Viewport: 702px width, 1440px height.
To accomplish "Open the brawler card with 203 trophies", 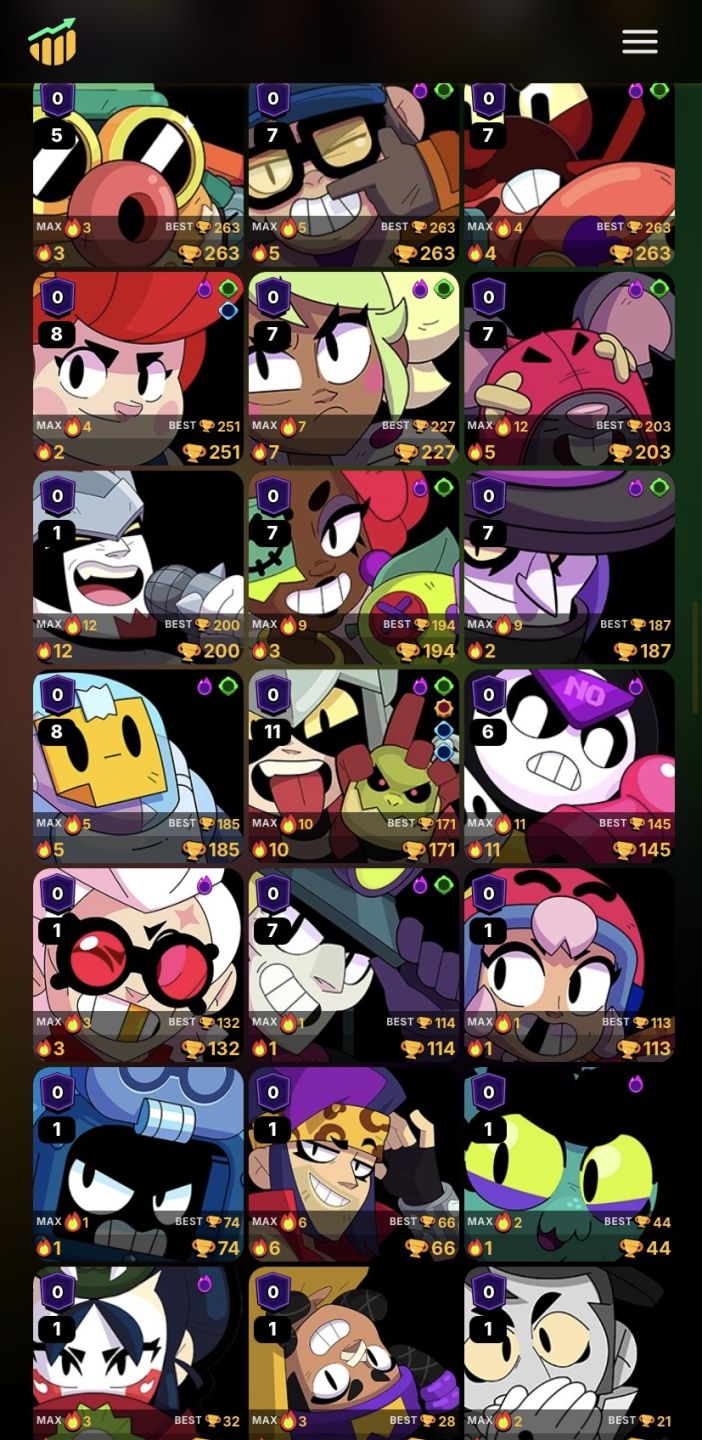I will (569, 369).
